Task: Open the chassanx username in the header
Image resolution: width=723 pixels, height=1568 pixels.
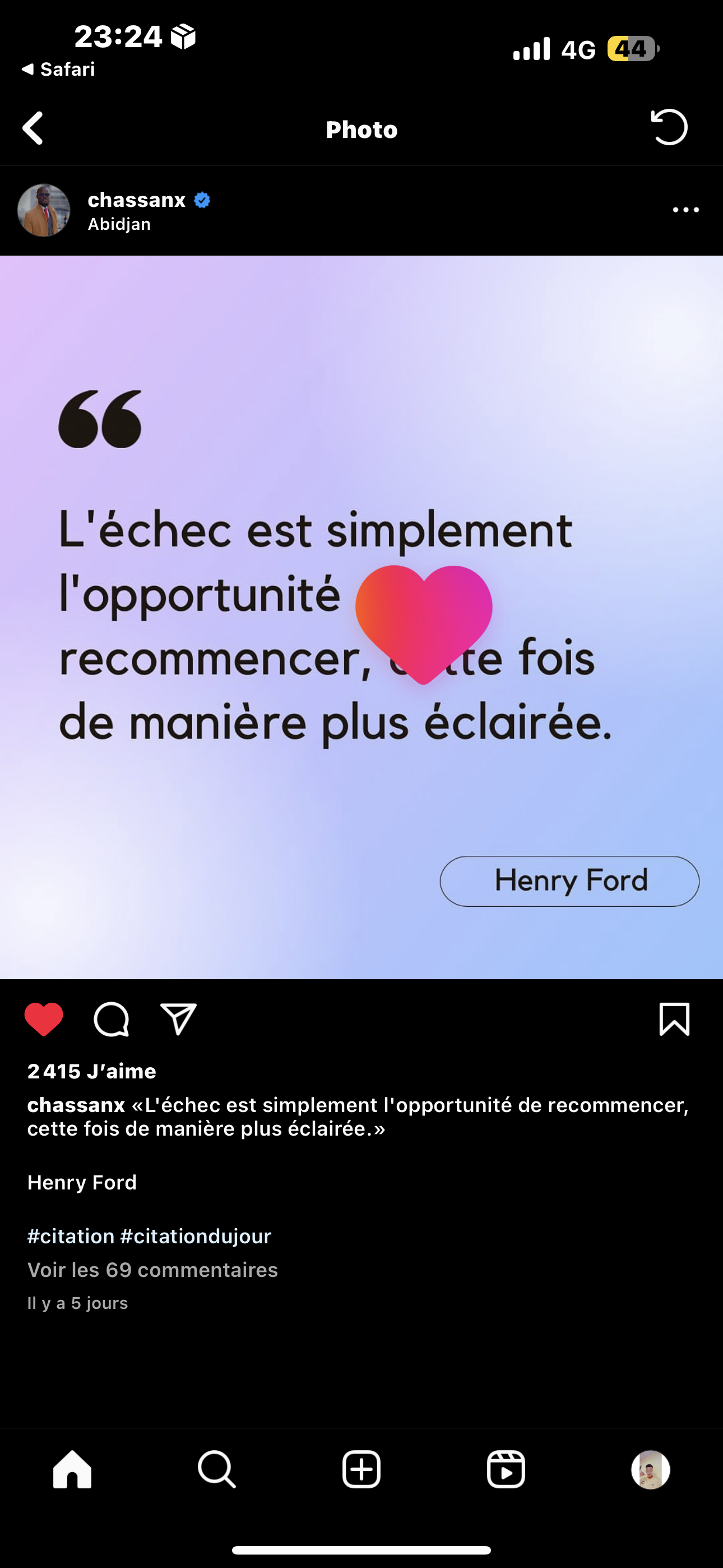Action: 137,200
